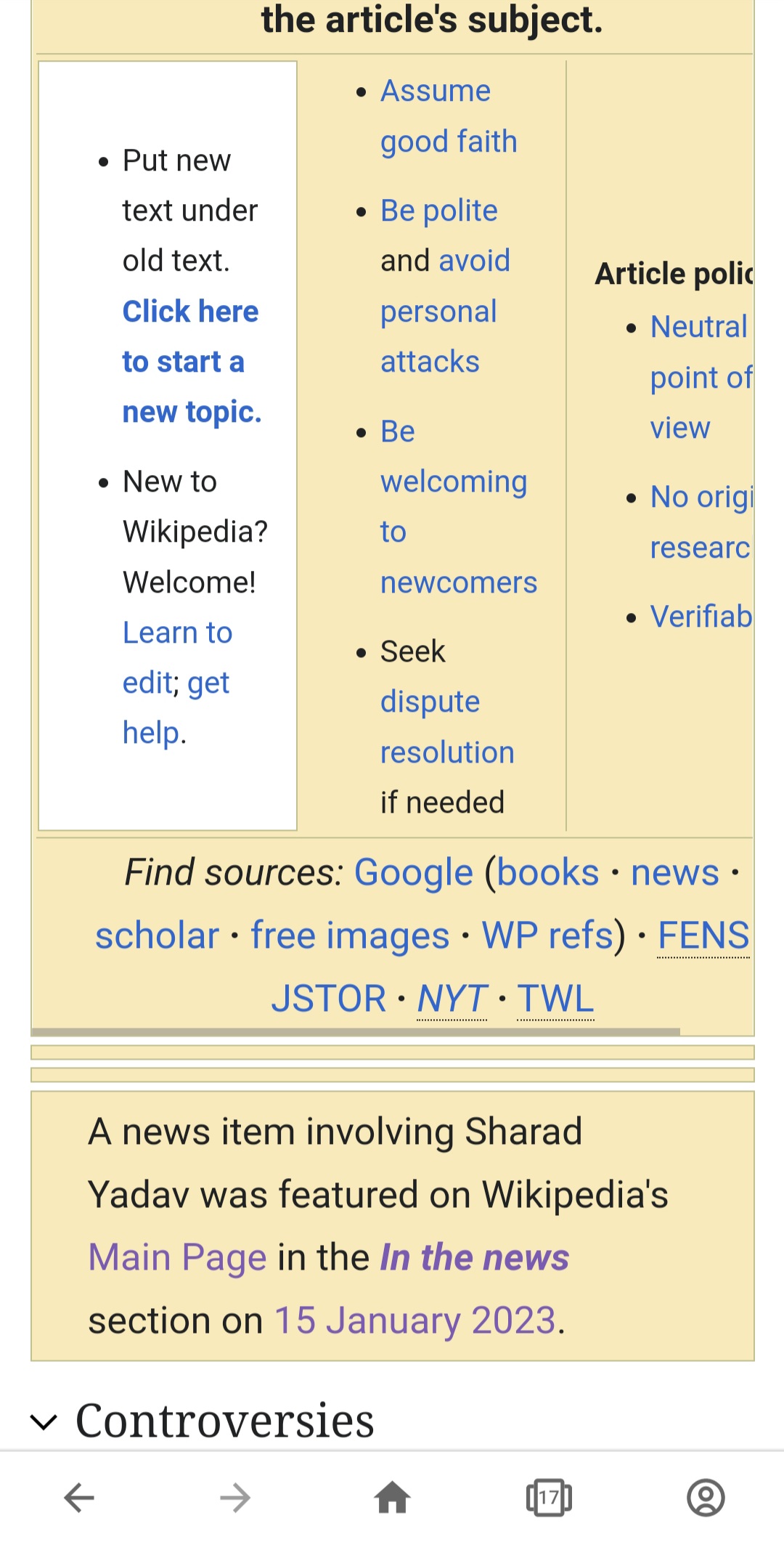This screenshot has height=1542, width=784.
Task: Search Google books for sources
Action: click(547, 872)
